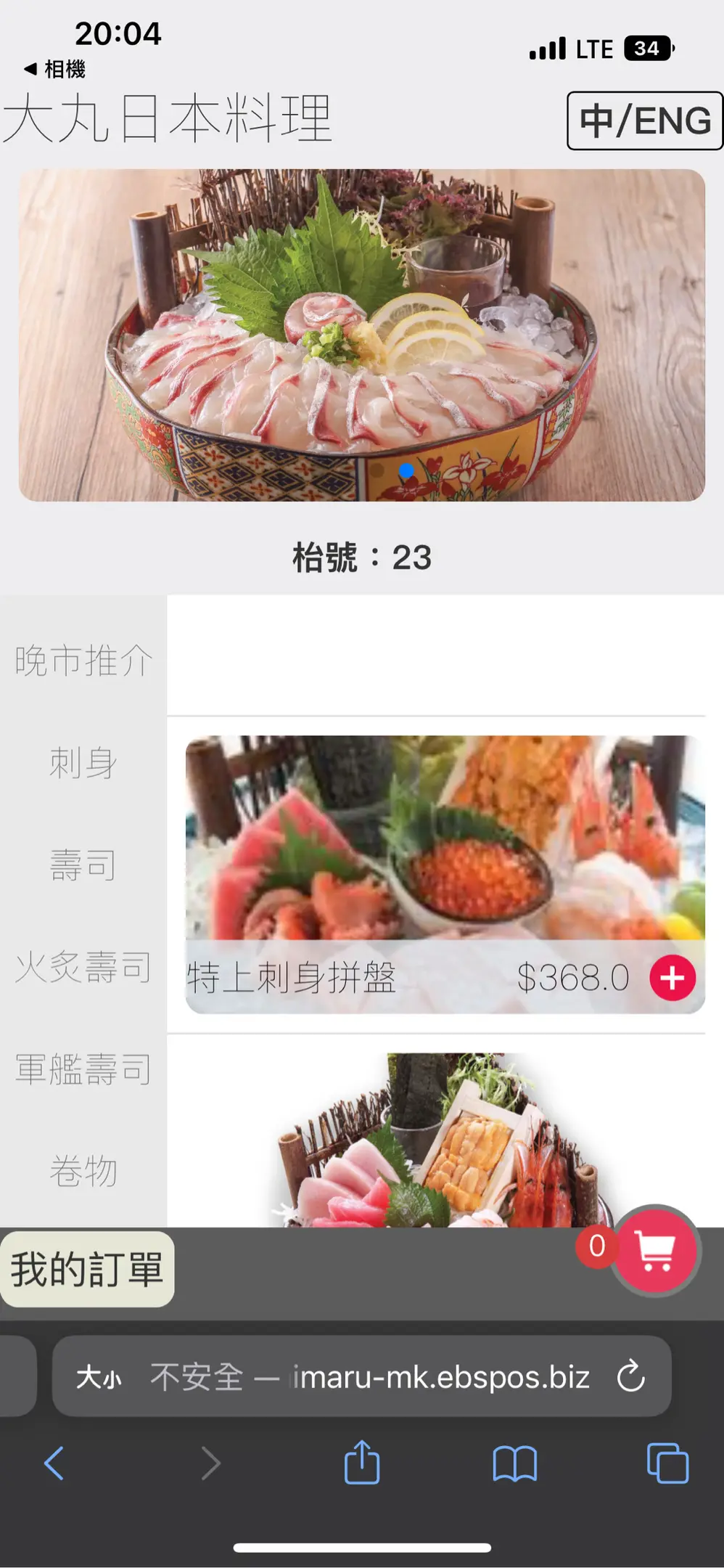Image resolution: width=724 pixels, height=1568 pixels.
Task: Open the shopping cart
Action: coord(655,1250)
